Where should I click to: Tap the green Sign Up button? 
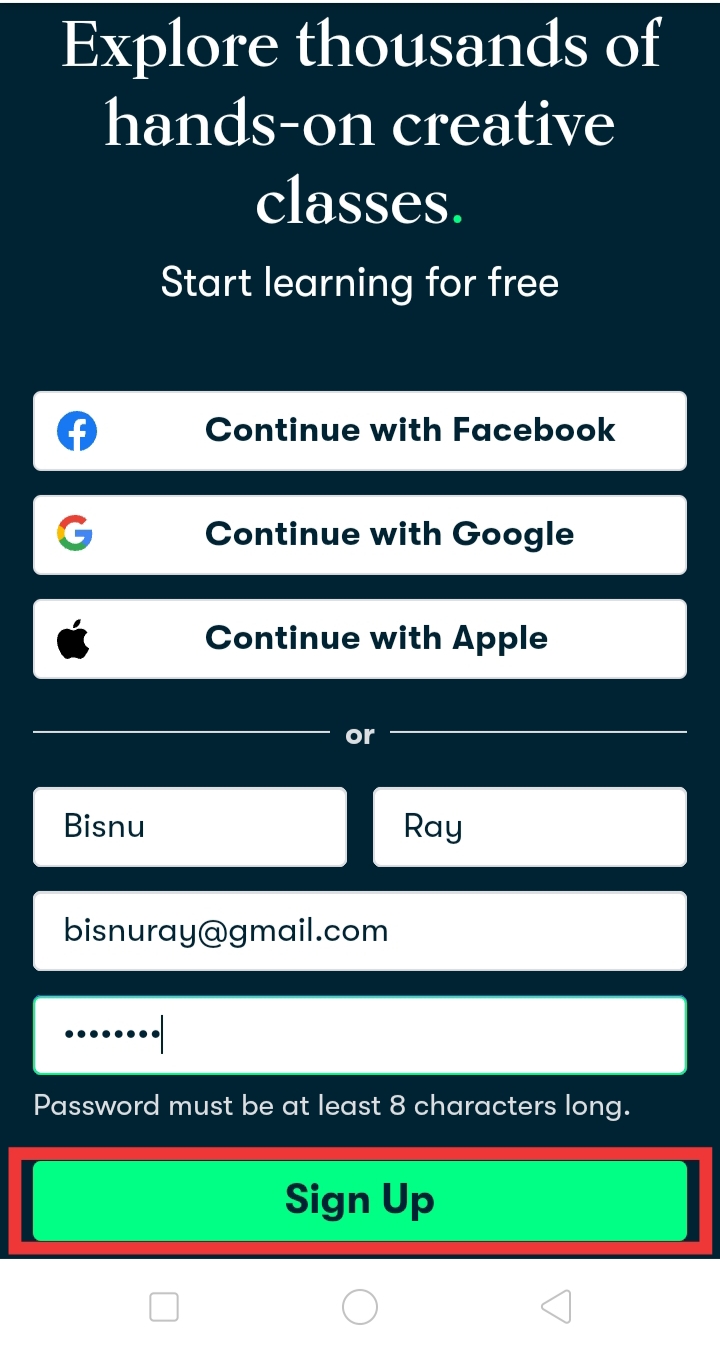tap(360, 1200)
